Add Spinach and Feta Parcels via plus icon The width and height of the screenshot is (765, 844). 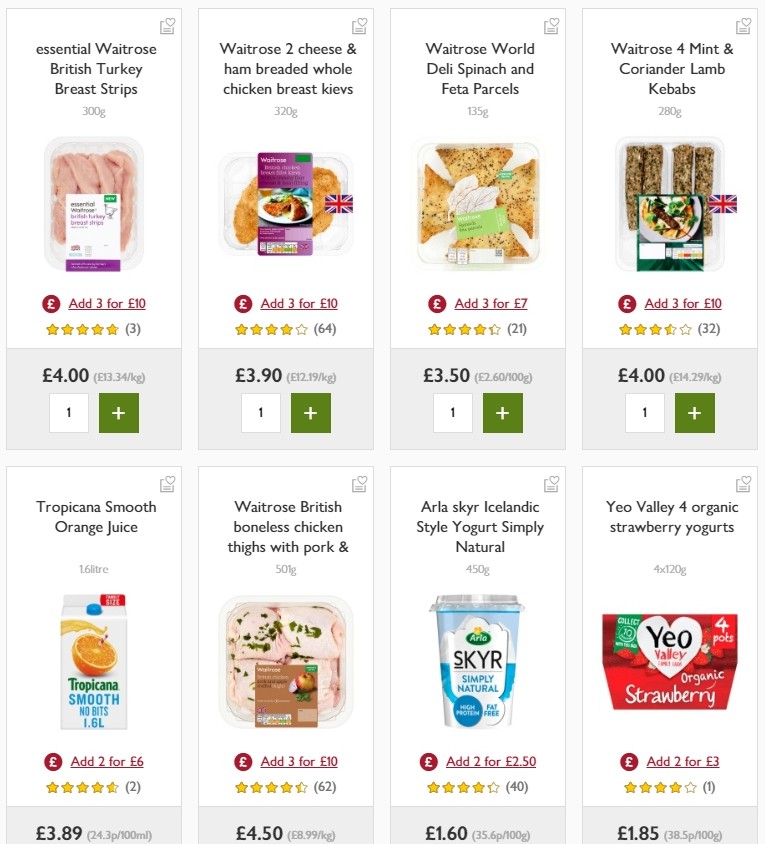[503, 412]
